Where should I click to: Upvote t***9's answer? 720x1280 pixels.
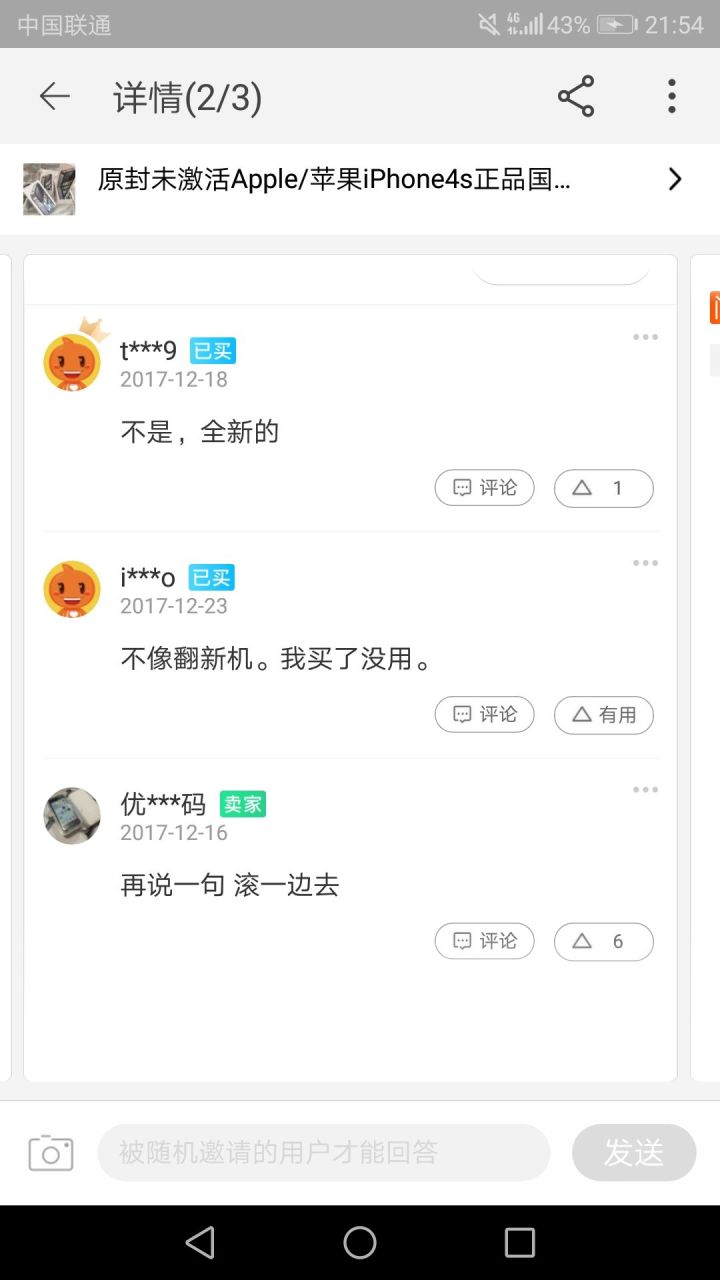click(x=603, y=488)
